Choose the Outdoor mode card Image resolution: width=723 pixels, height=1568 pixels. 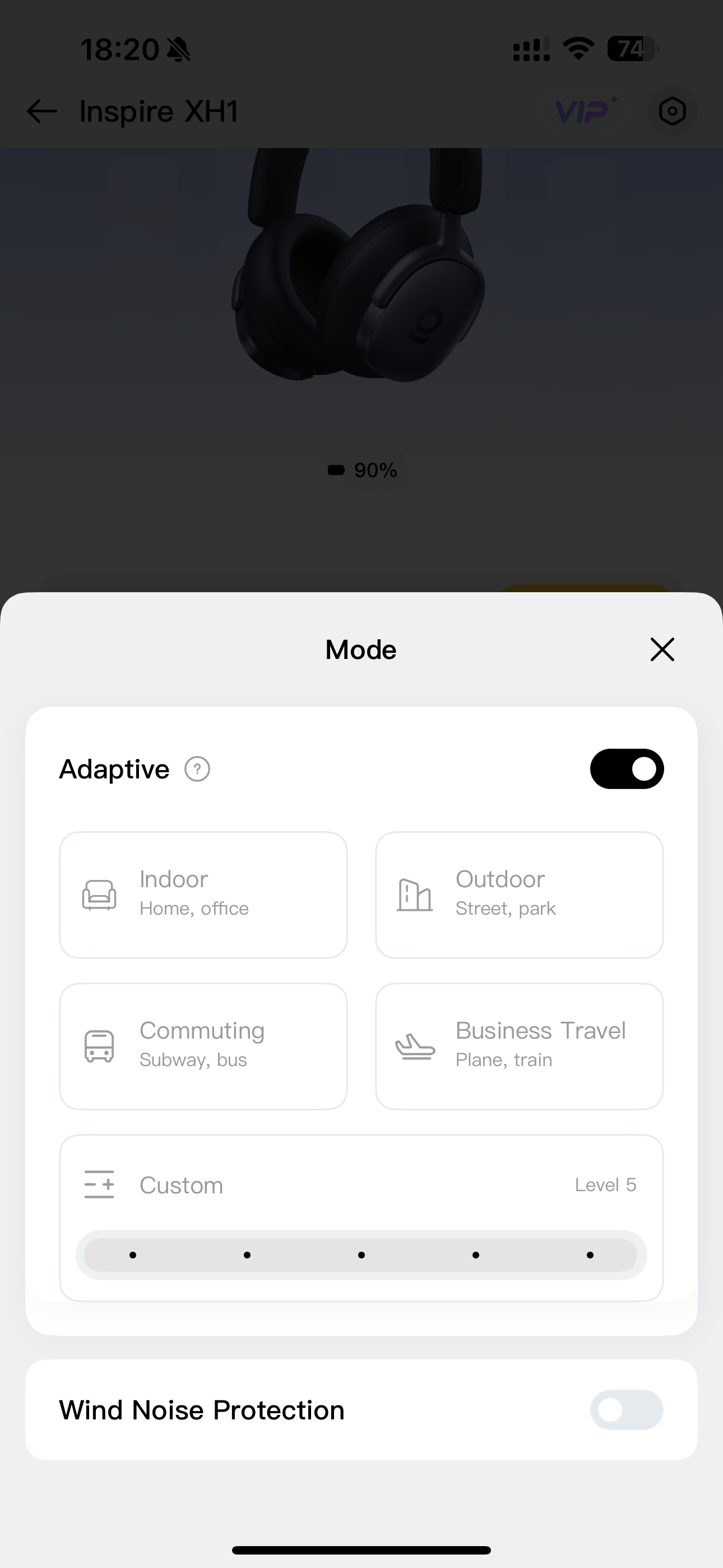coord(519,895)
